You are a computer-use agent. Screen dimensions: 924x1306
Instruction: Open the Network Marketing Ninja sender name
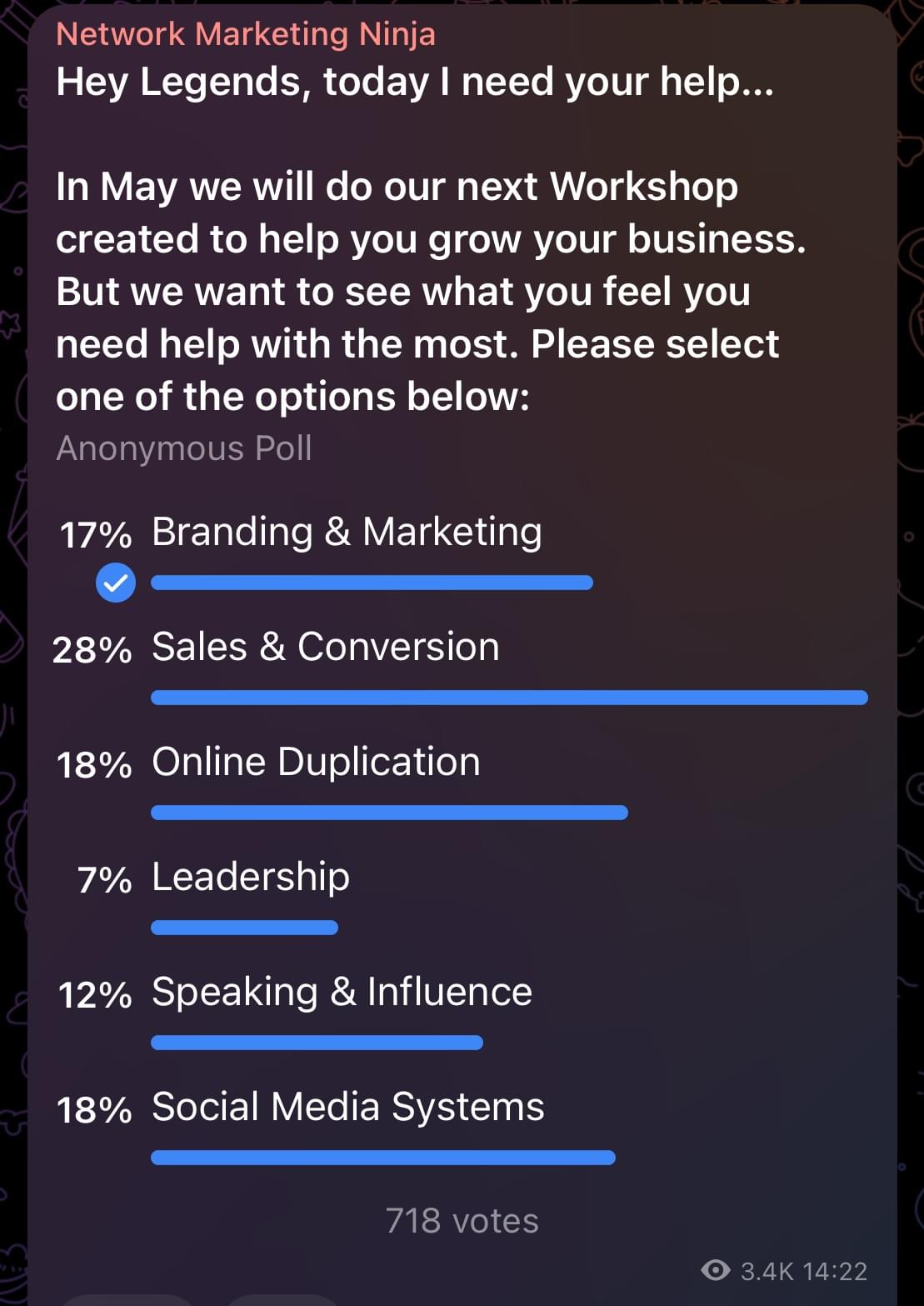pyautogui.click(x=245, y=34)
